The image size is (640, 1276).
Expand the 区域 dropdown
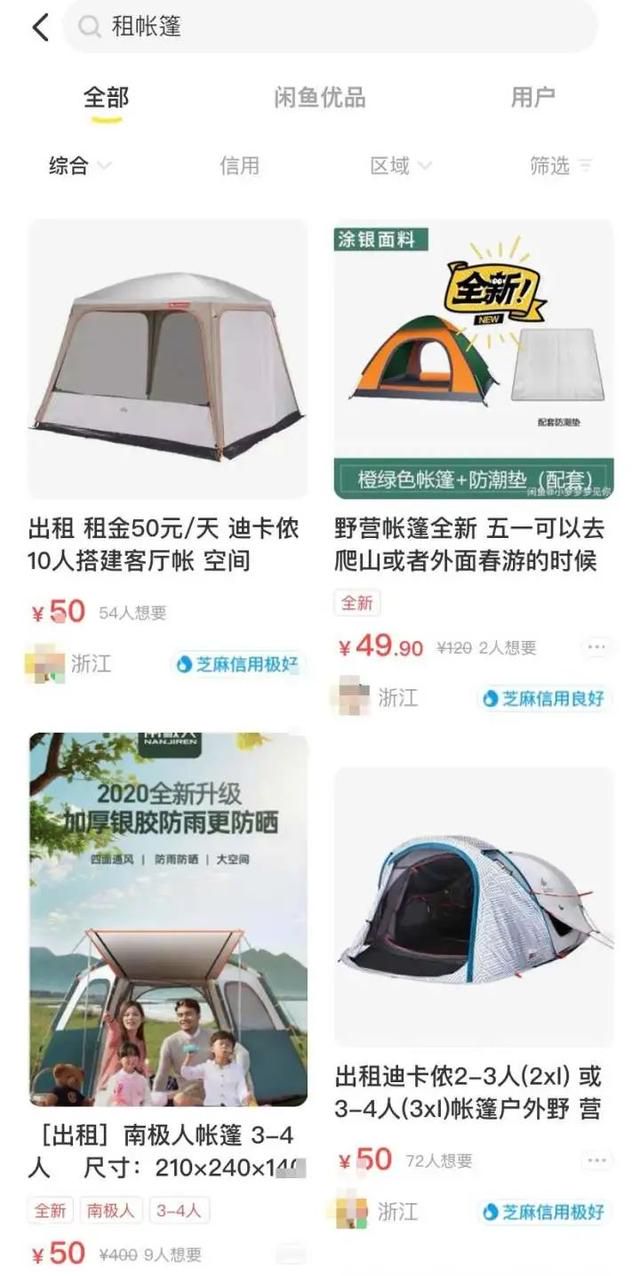[401, 166]
